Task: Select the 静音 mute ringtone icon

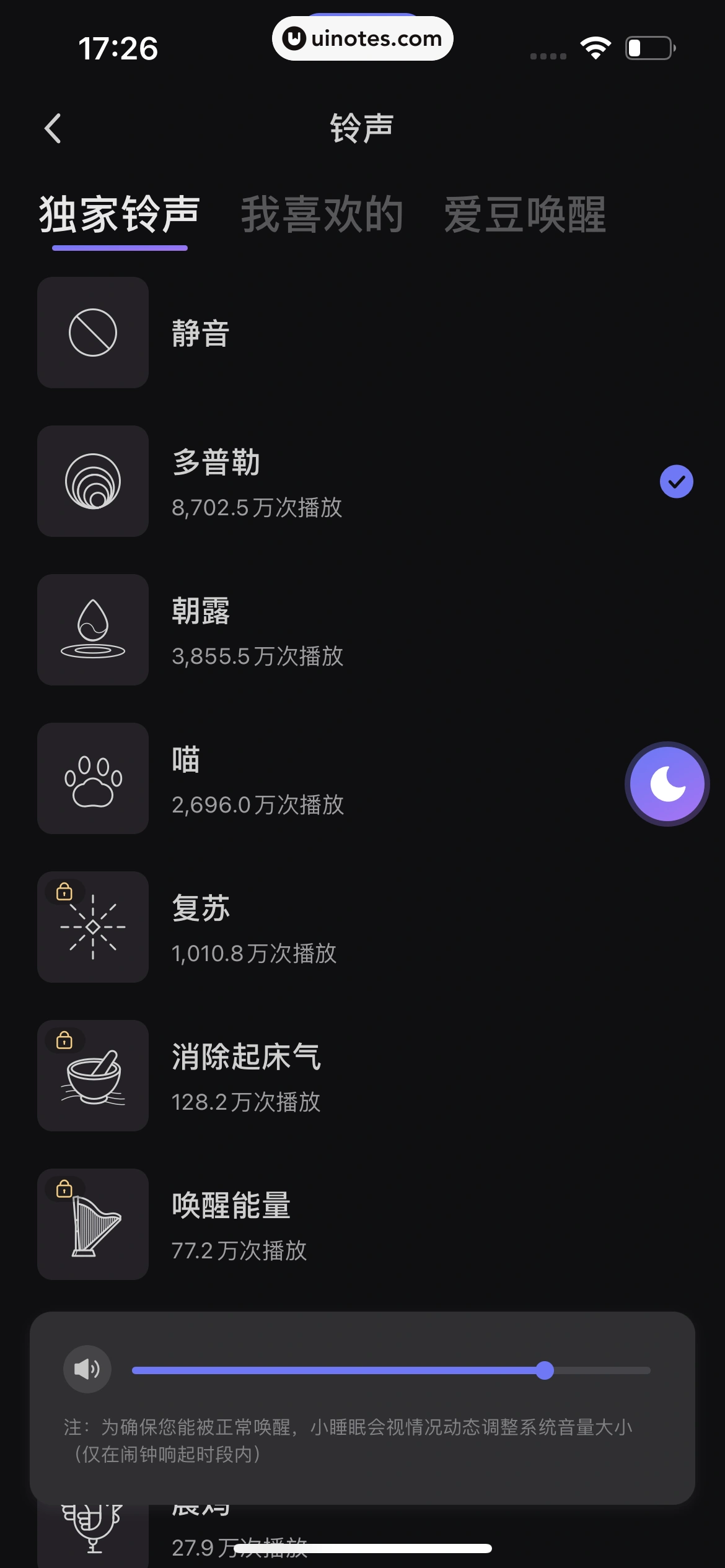Action: pyautogui.click(x=92, y=332)
